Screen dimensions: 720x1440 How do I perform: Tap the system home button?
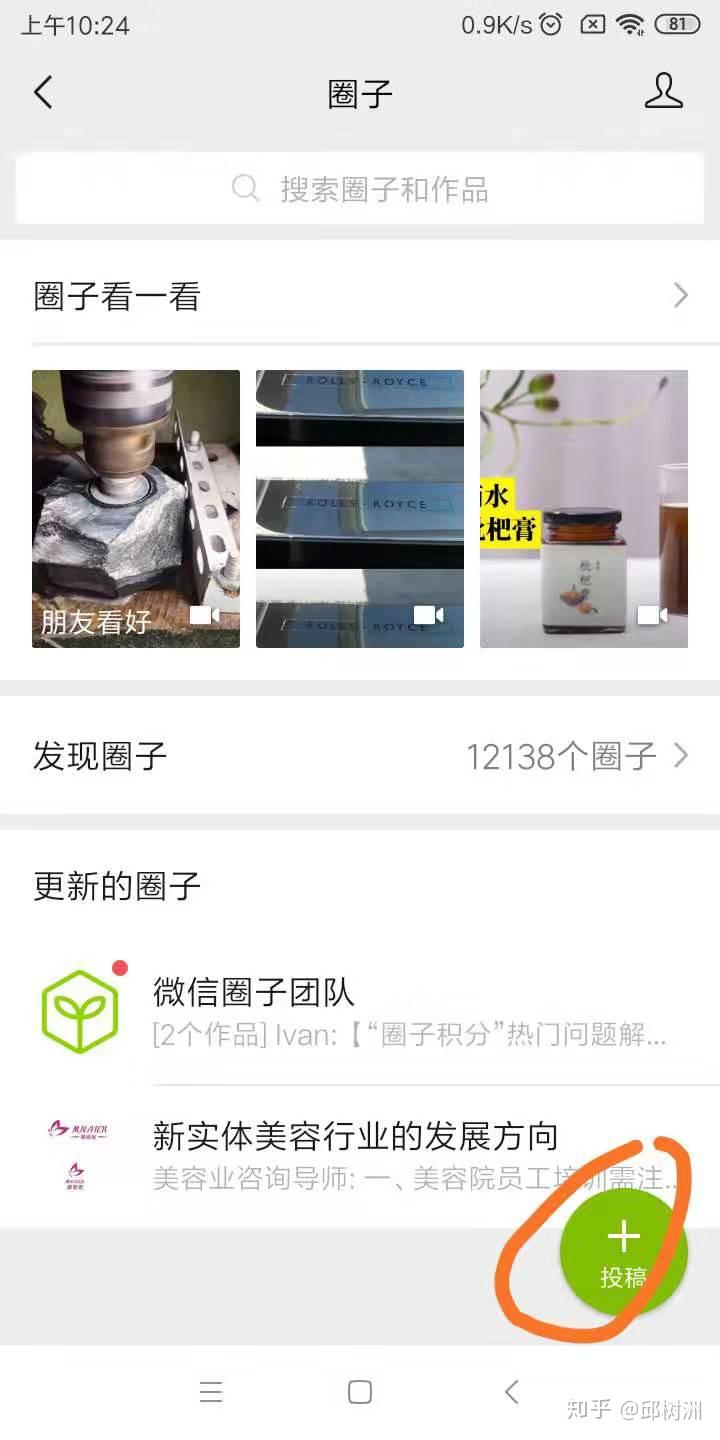click(x=360, y=1392)
